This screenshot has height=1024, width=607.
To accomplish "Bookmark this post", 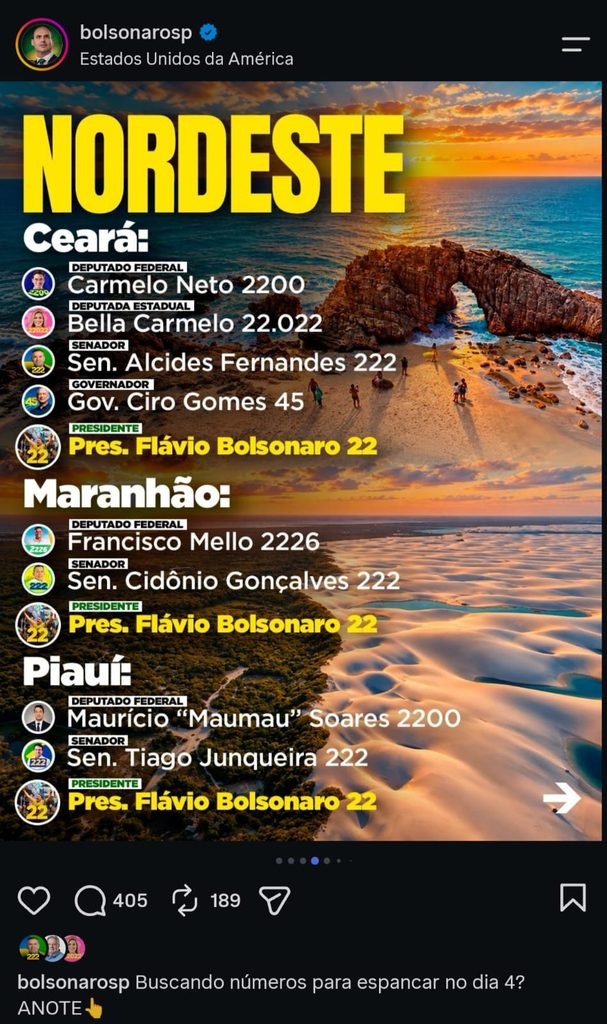I will [x=572, y=898].
